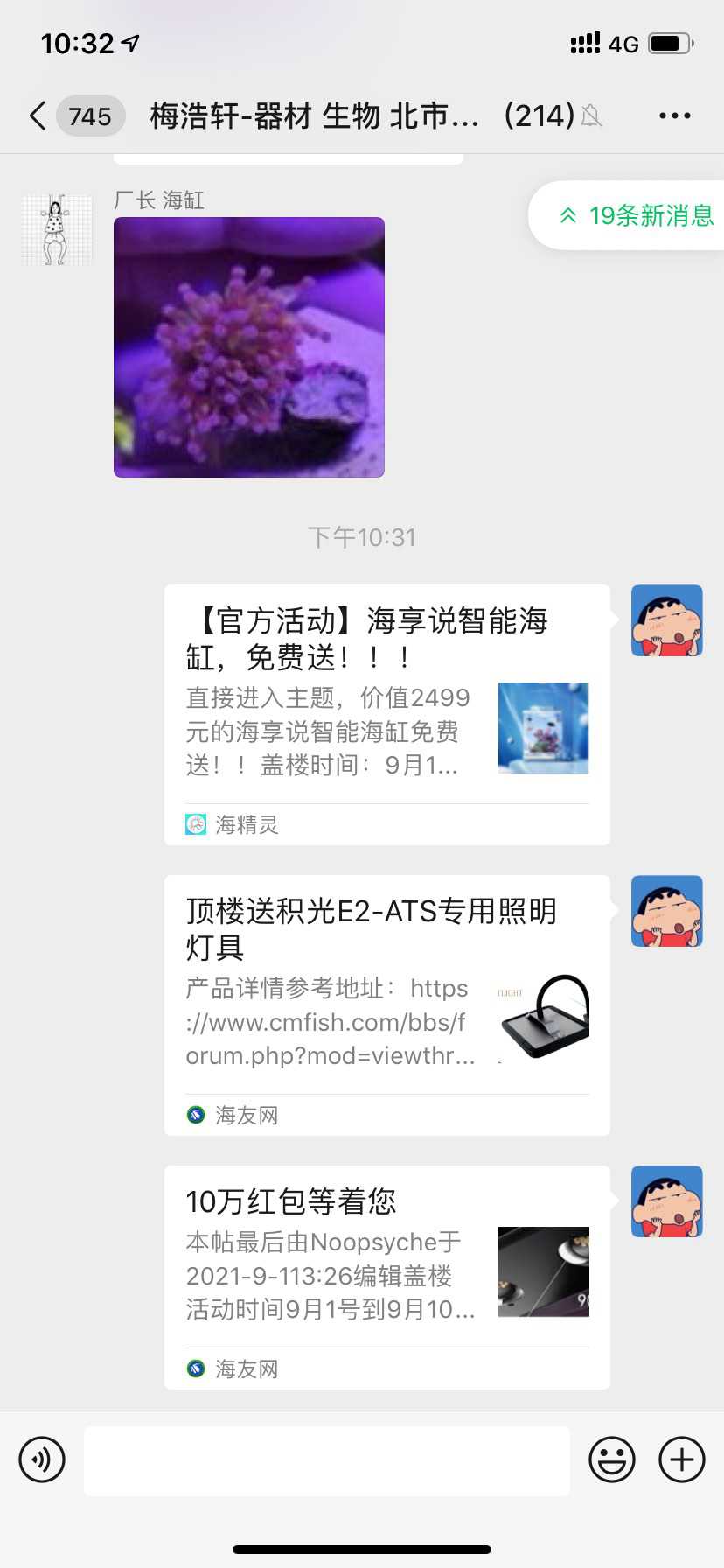
Task: Open the emoji sticker panel
Action: (x=611, y=1459)
